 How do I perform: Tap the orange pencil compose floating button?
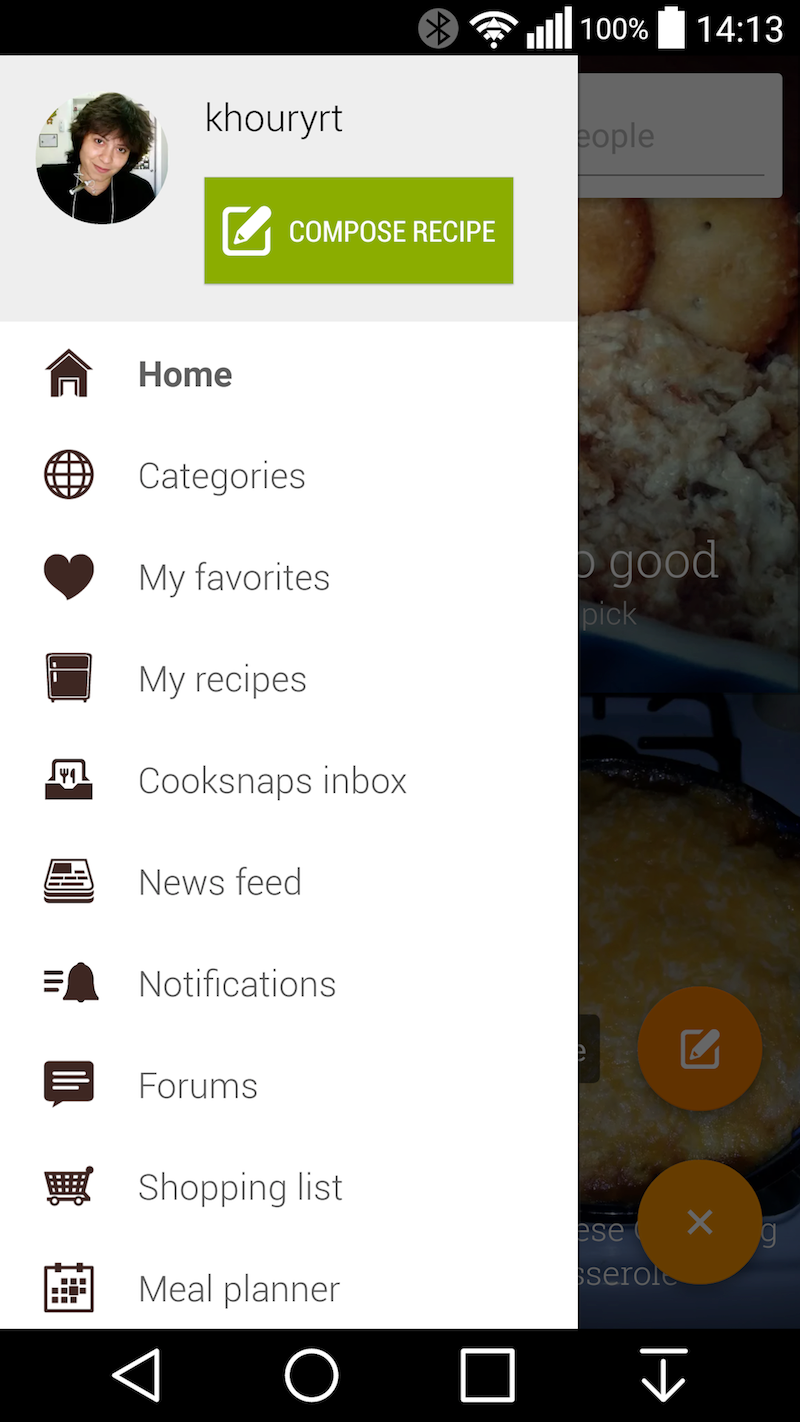tap(699, 1048)
